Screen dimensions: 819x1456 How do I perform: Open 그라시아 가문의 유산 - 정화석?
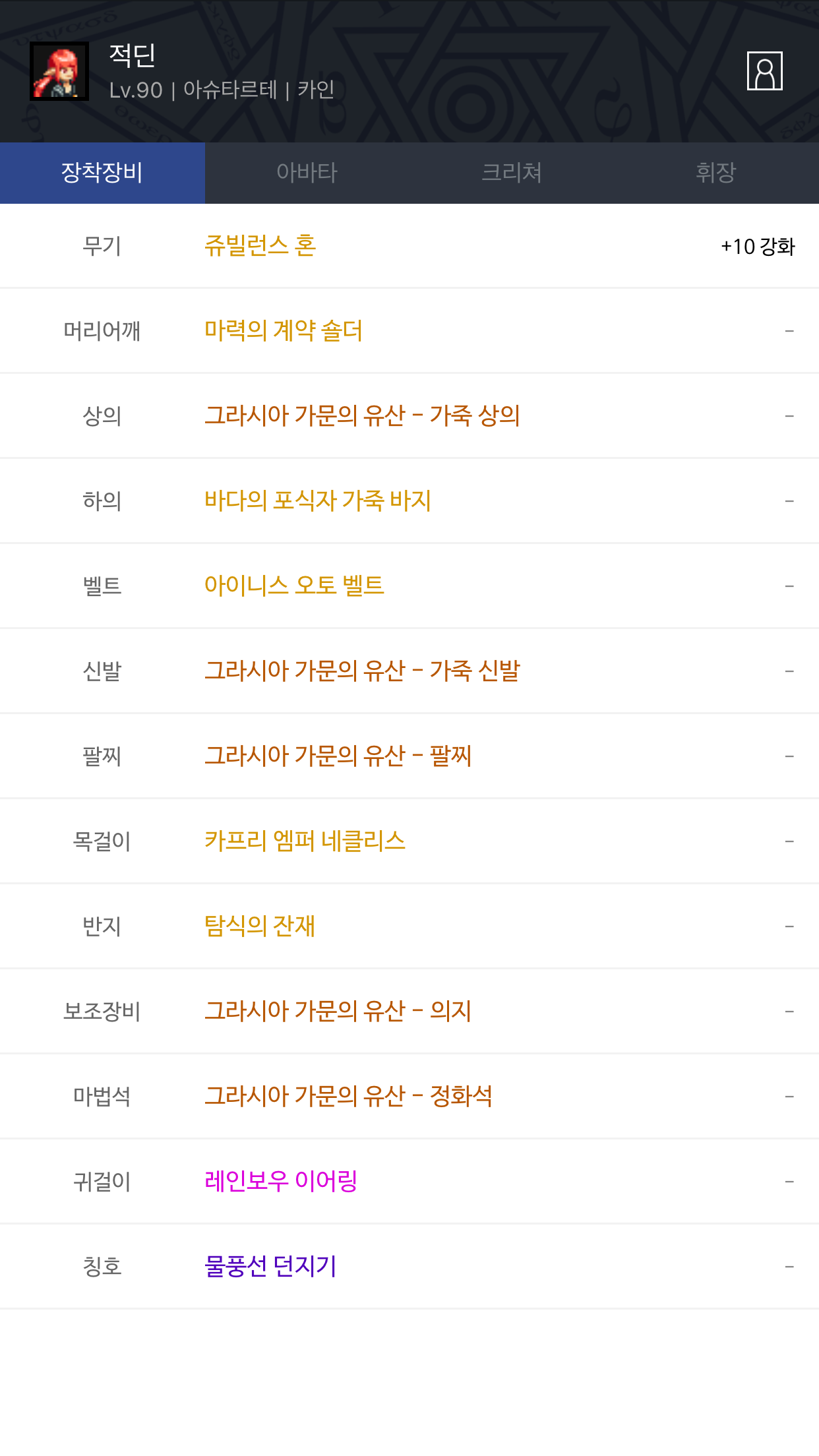coord(348,1096)
